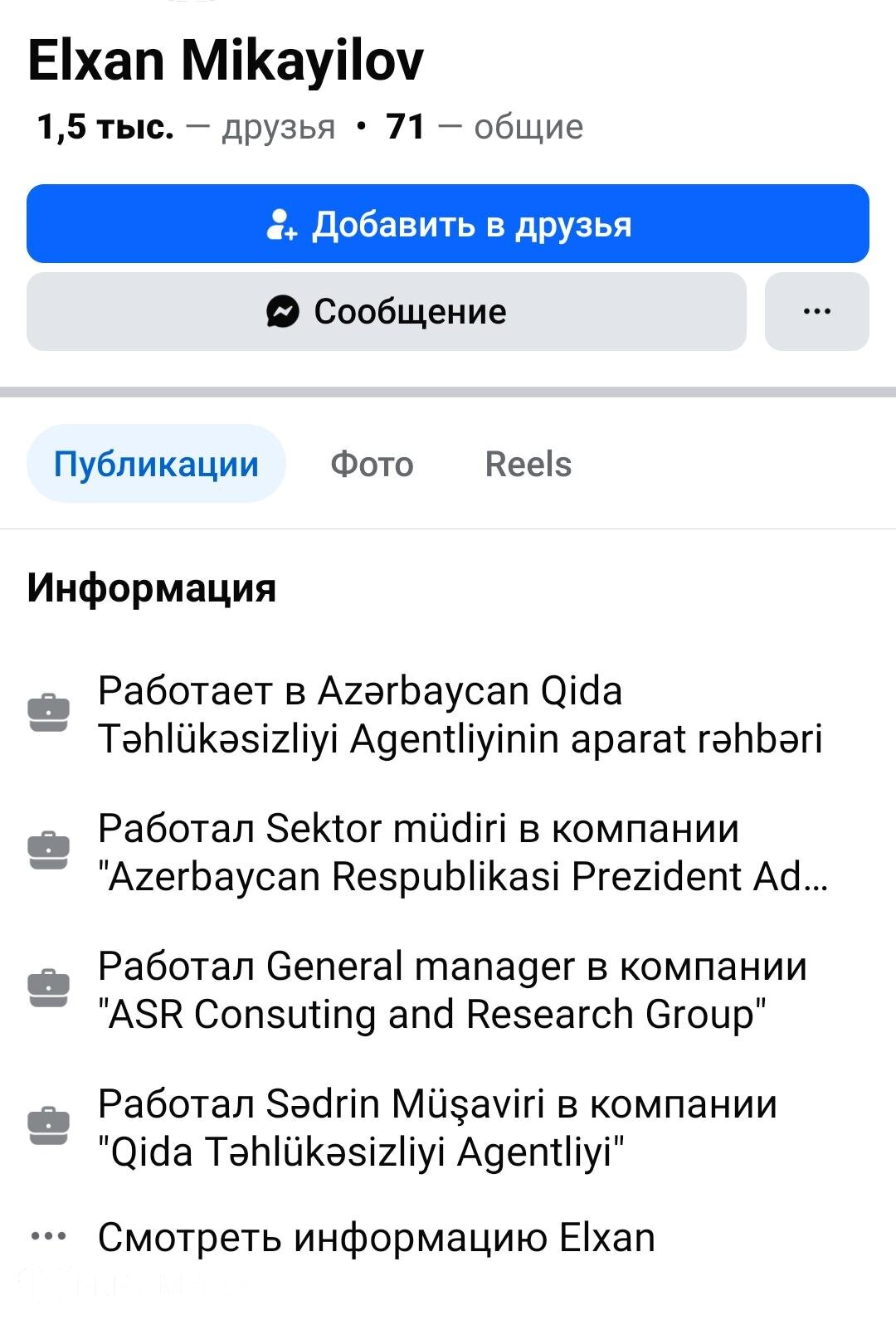Tap Смотреть информацию Elxan
Image resolution: width=896 pixels, height=1320 pixels.
click(376, 1237)
